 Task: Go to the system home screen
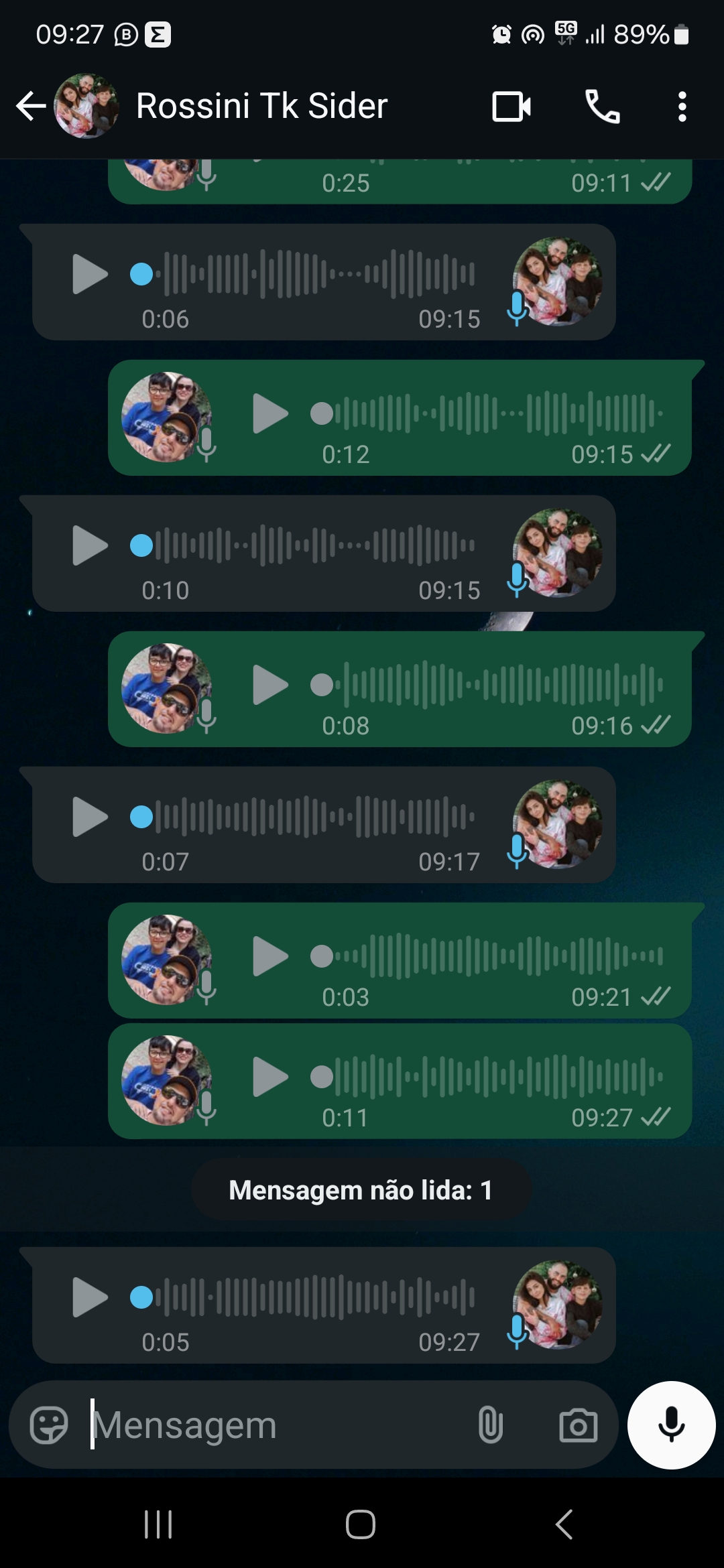coord(361,1524)
